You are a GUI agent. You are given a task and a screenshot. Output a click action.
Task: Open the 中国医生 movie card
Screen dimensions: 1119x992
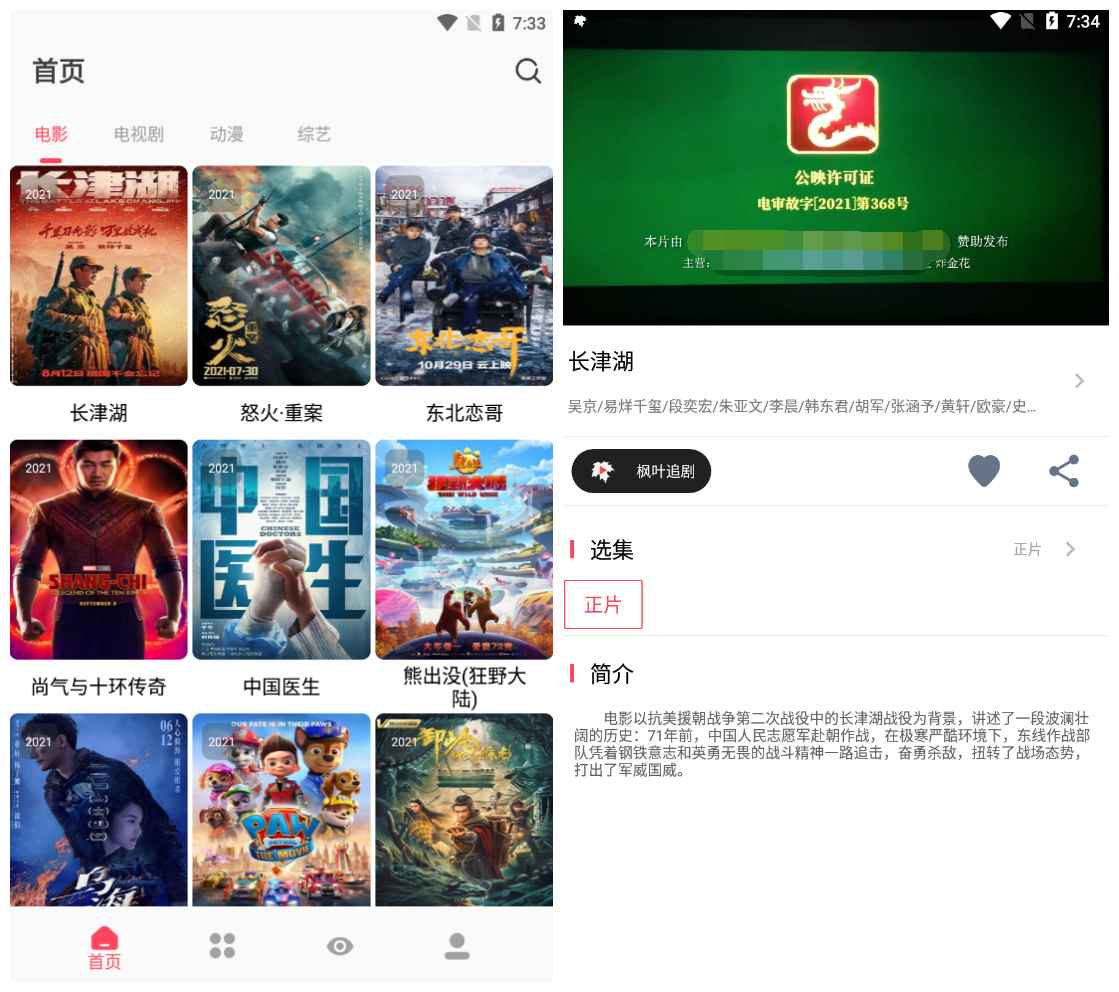[x=281, y=550]
